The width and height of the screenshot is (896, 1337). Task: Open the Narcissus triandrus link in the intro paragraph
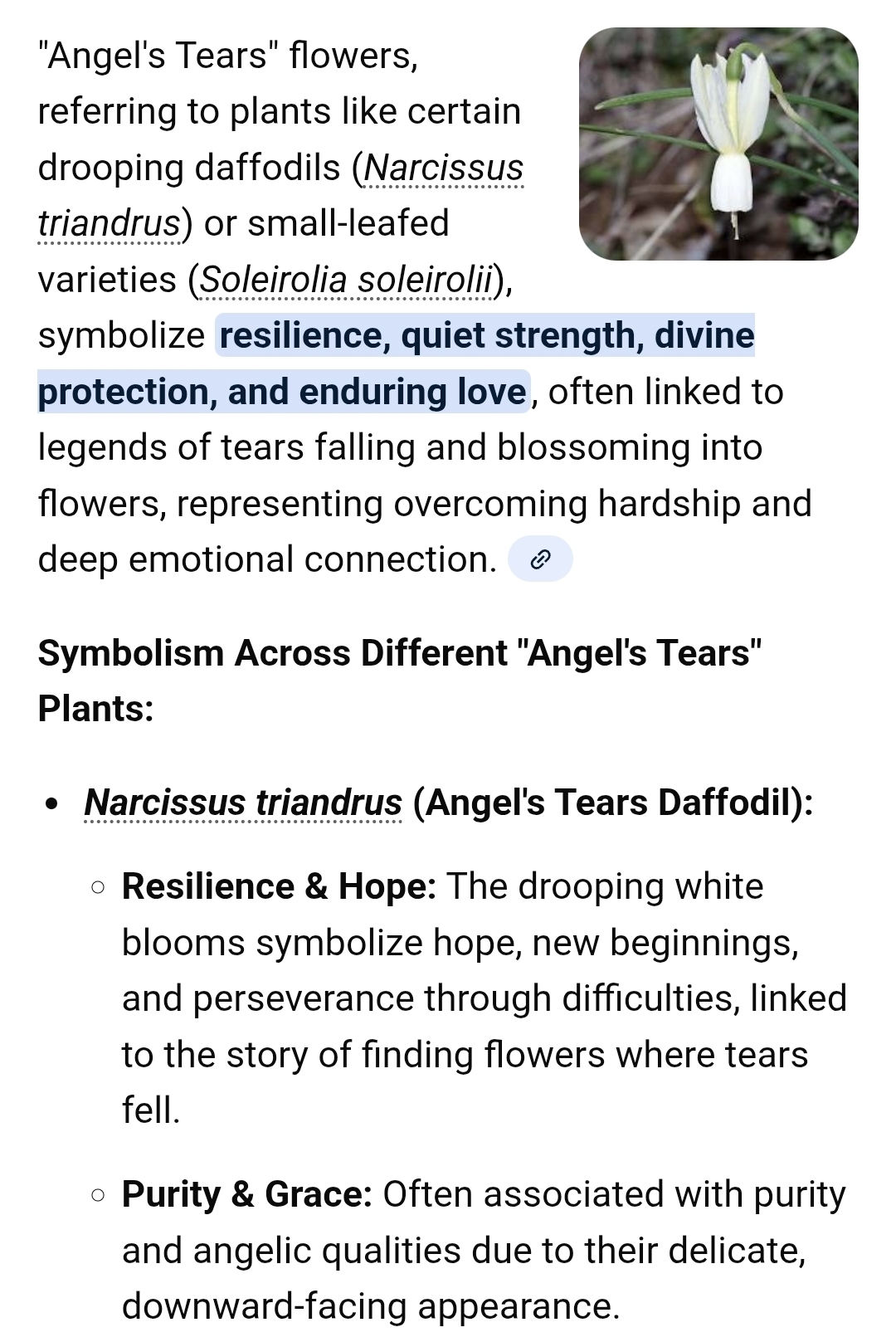point(444,168)
